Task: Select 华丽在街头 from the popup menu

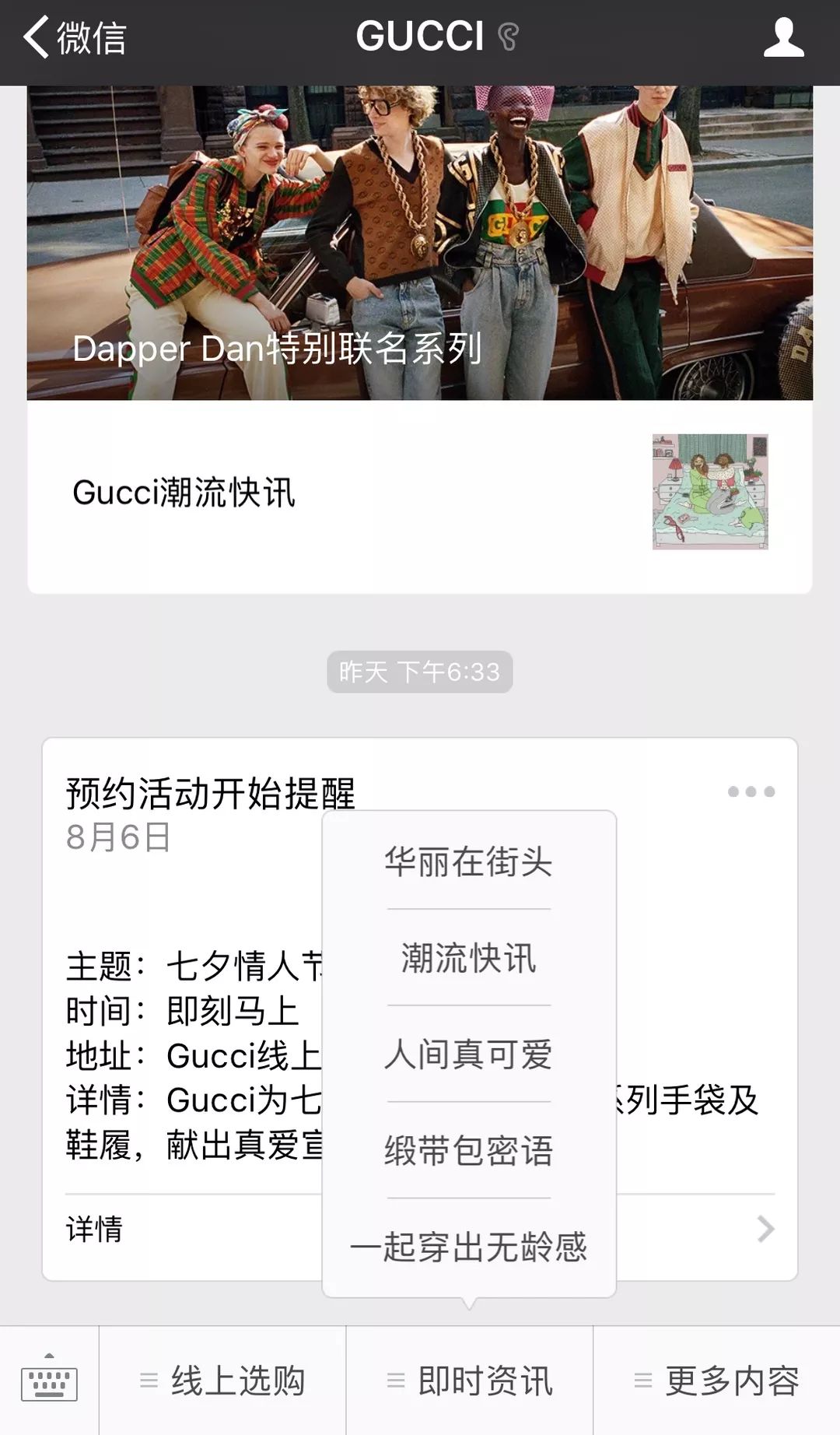Action: 468,861
